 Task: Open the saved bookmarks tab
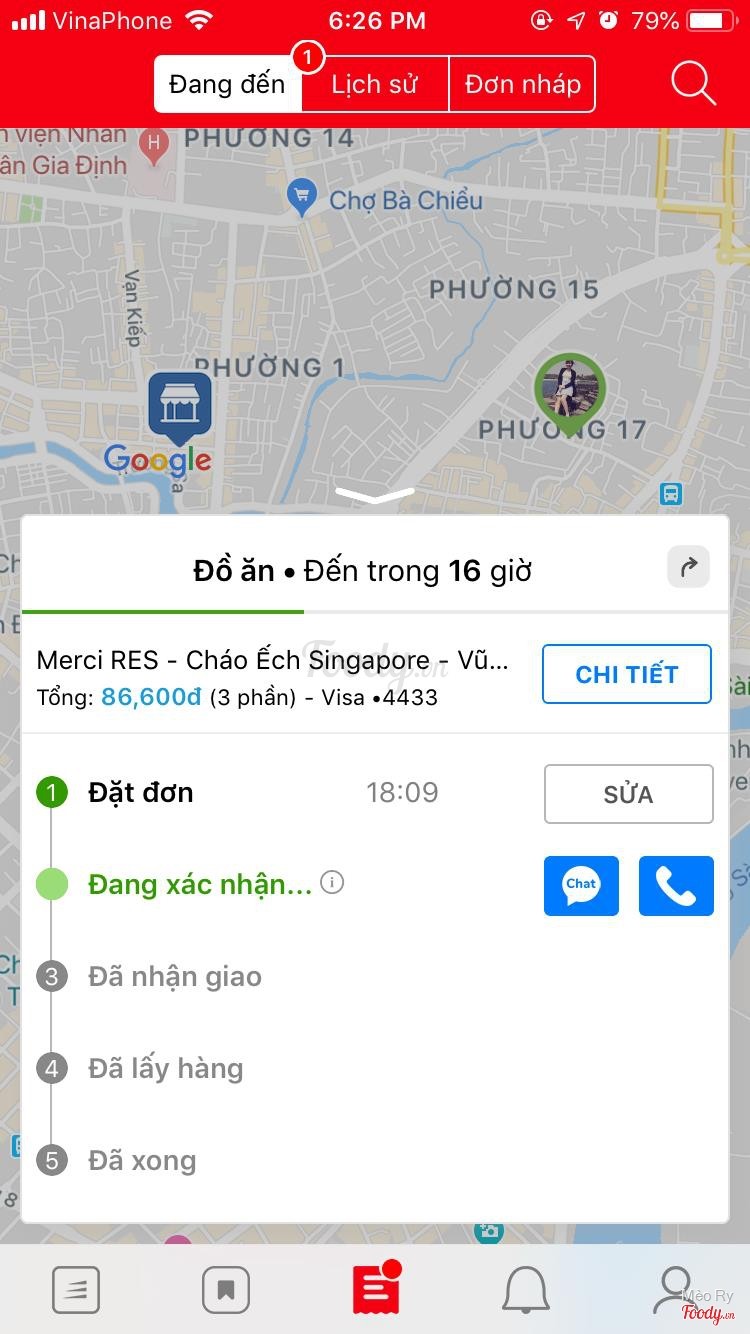point(226,1290)
